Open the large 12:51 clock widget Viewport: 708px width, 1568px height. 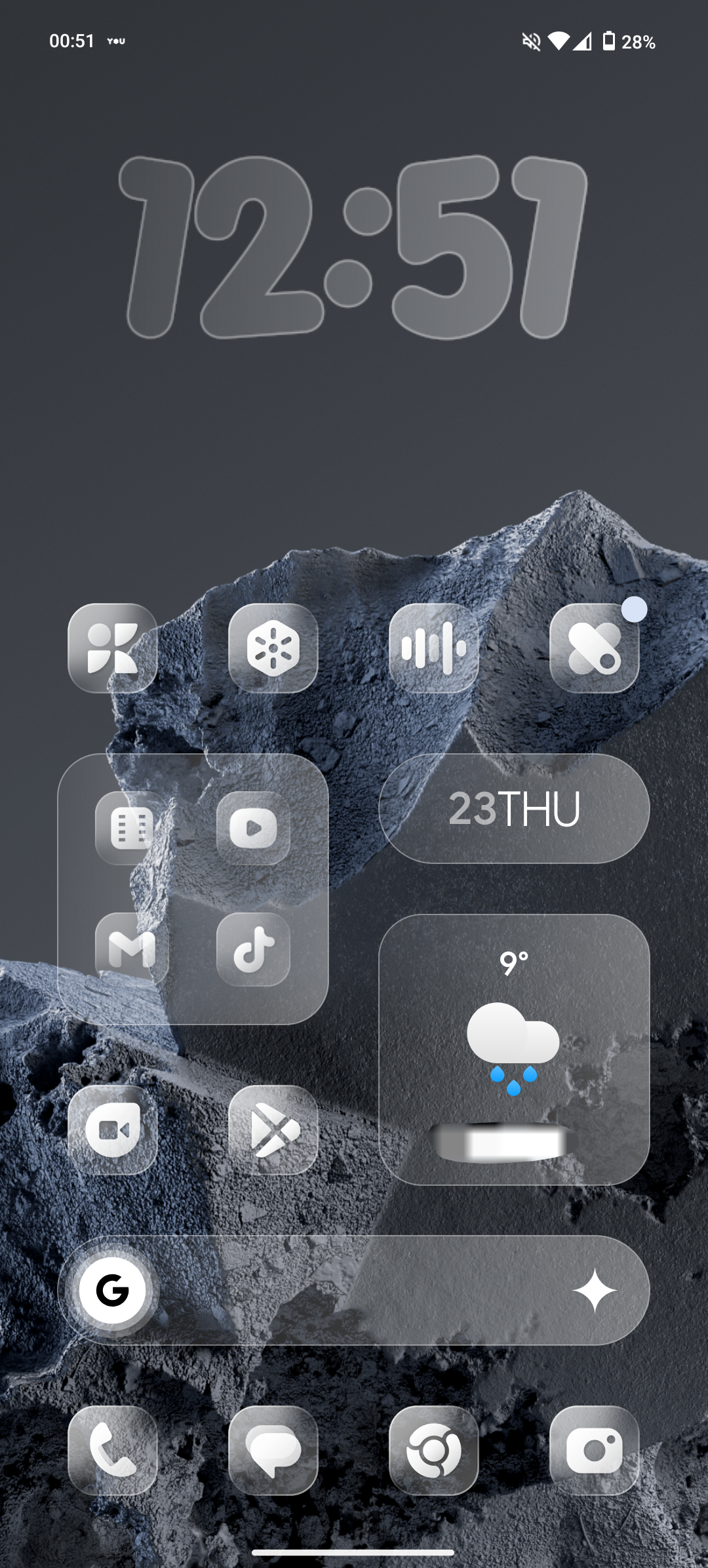coord(354,248)
